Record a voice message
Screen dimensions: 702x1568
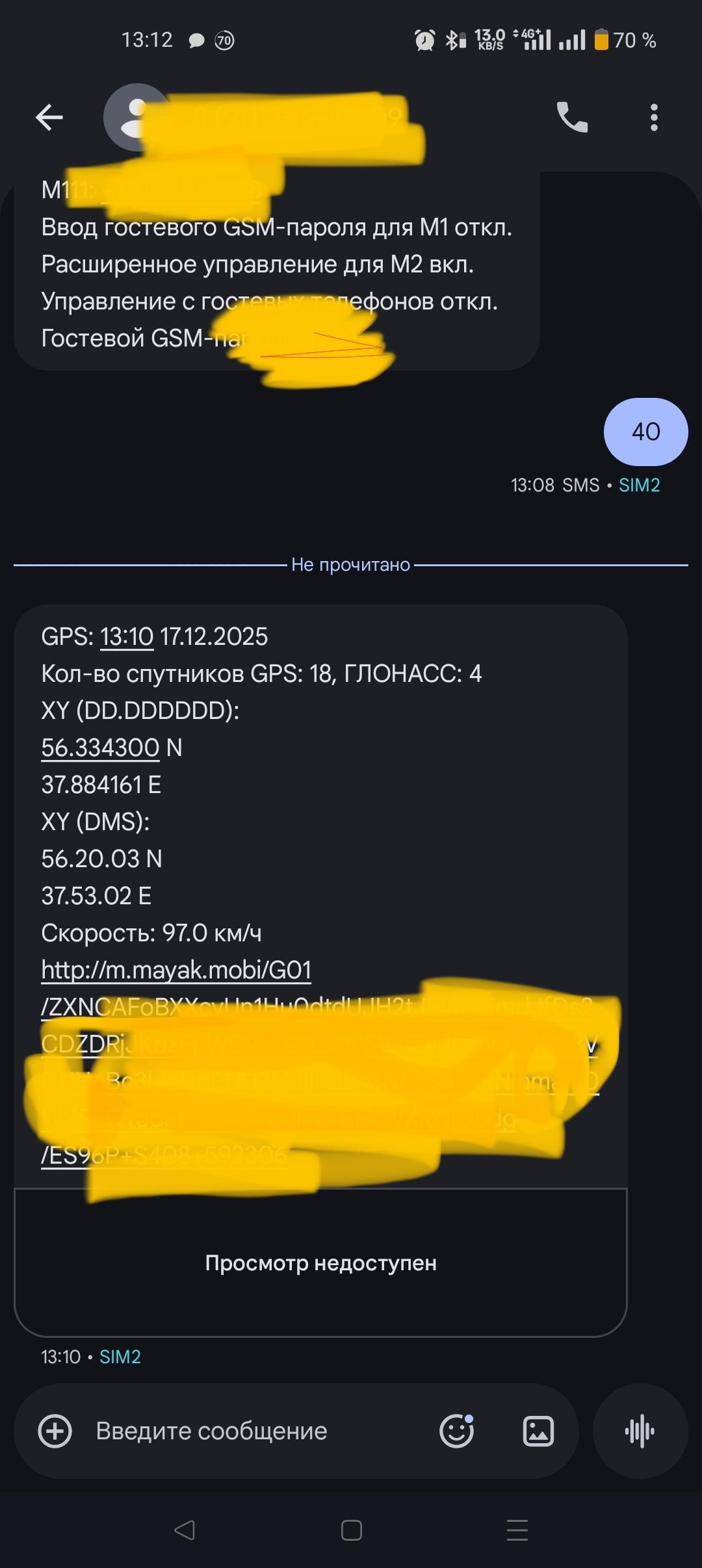tap(640, 1431)
